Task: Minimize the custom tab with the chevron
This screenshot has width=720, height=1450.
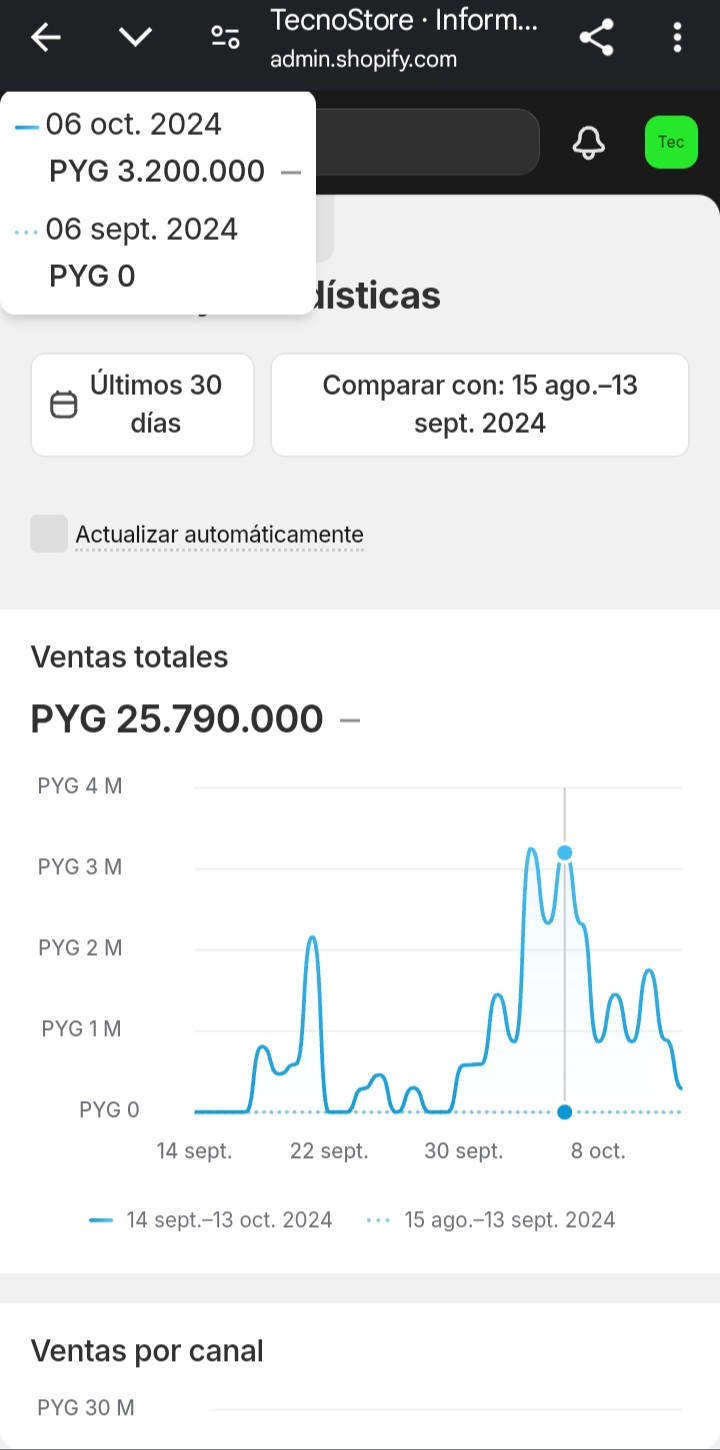Action: tap(135, 38)
